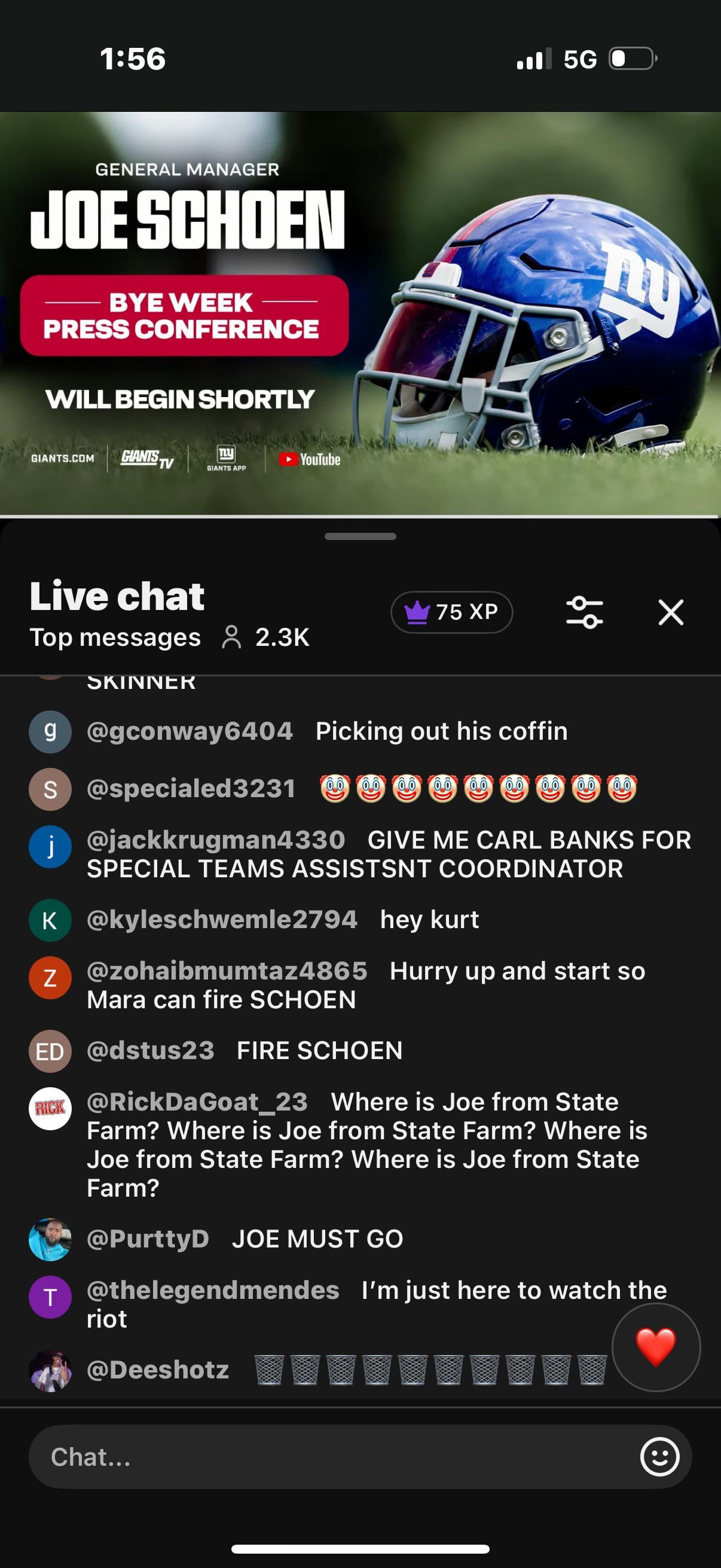Image resolution: width=721 pixels, height=1568 pixels.
Task: Open @zohaibmumtaz4865's chat message
Action: pyautogui.click(x=365, y=985)
